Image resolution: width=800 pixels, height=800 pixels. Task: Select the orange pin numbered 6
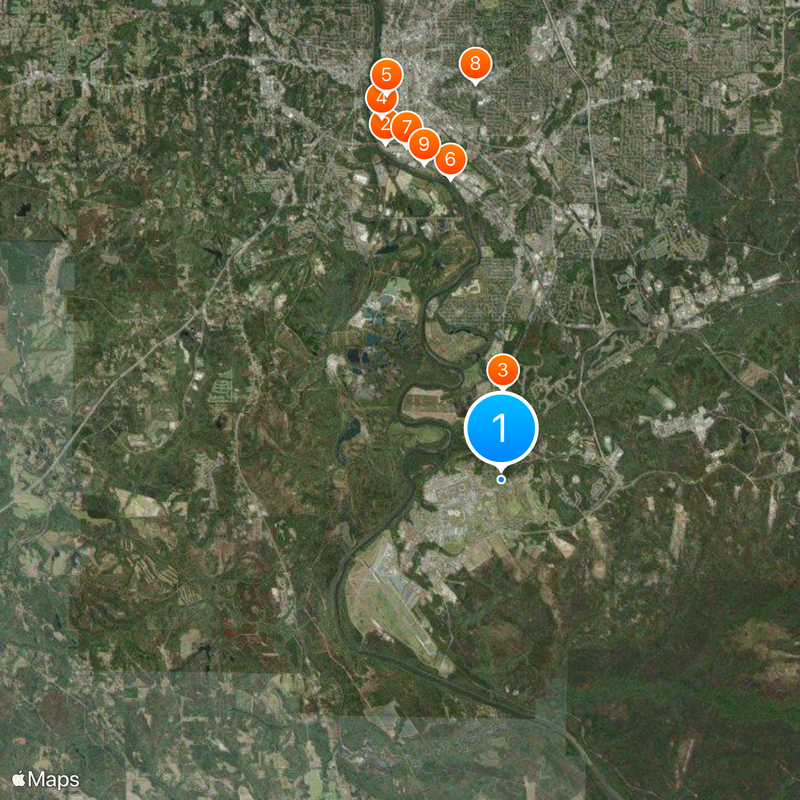(451, 158)
